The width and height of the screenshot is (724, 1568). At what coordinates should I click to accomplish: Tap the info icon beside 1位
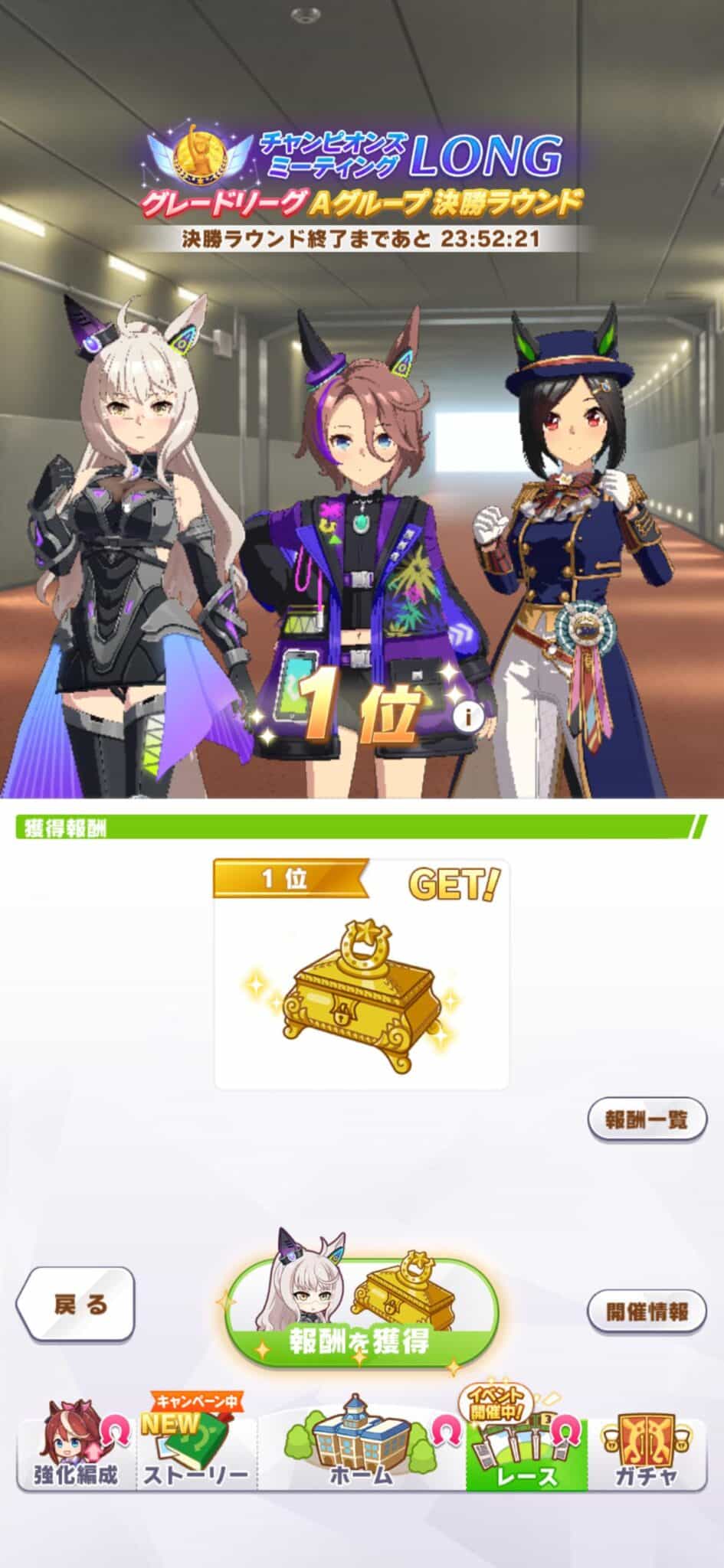467,717
